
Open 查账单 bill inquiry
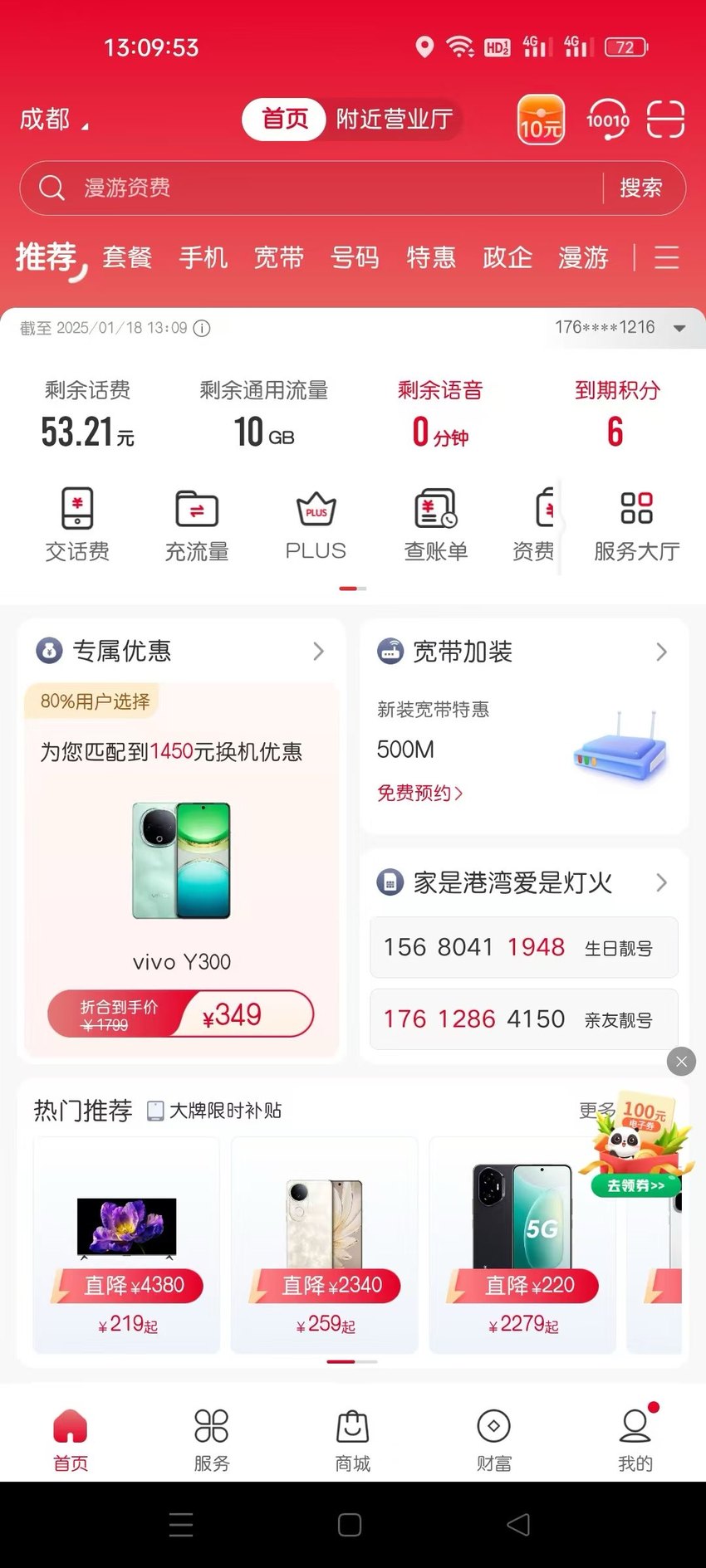(436, 525)
